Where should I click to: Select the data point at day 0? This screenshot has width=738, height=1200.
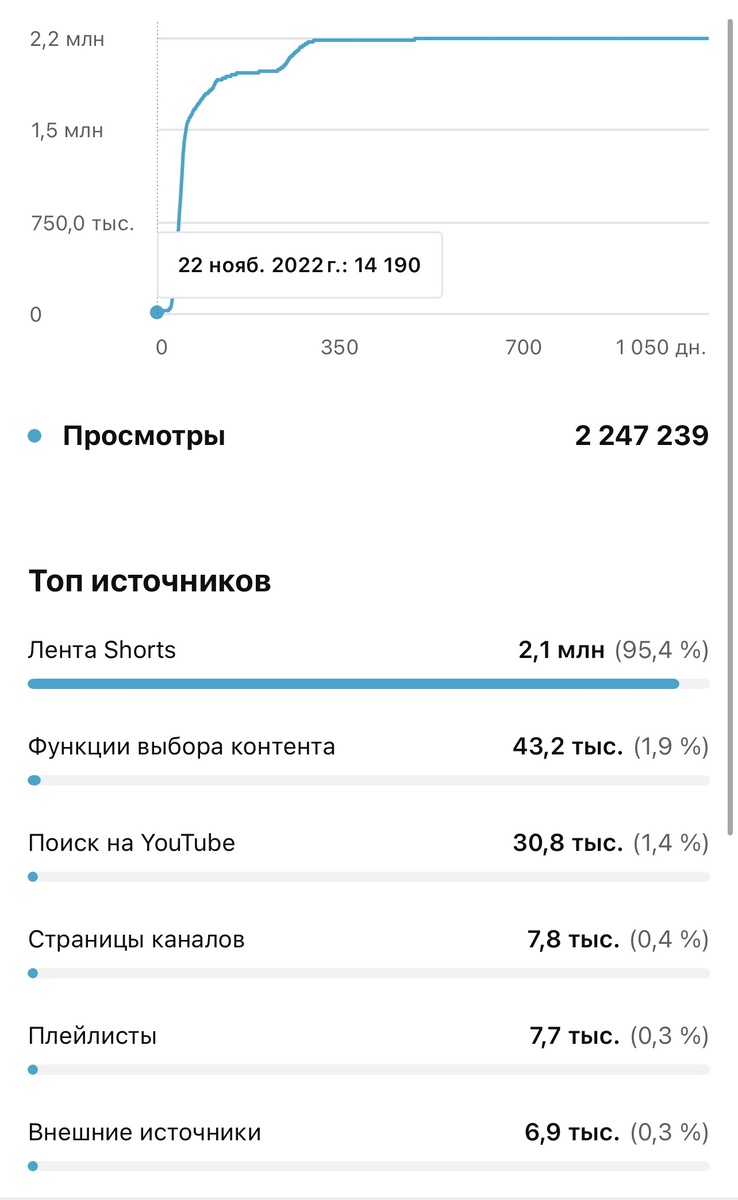[x=157, y=313]
